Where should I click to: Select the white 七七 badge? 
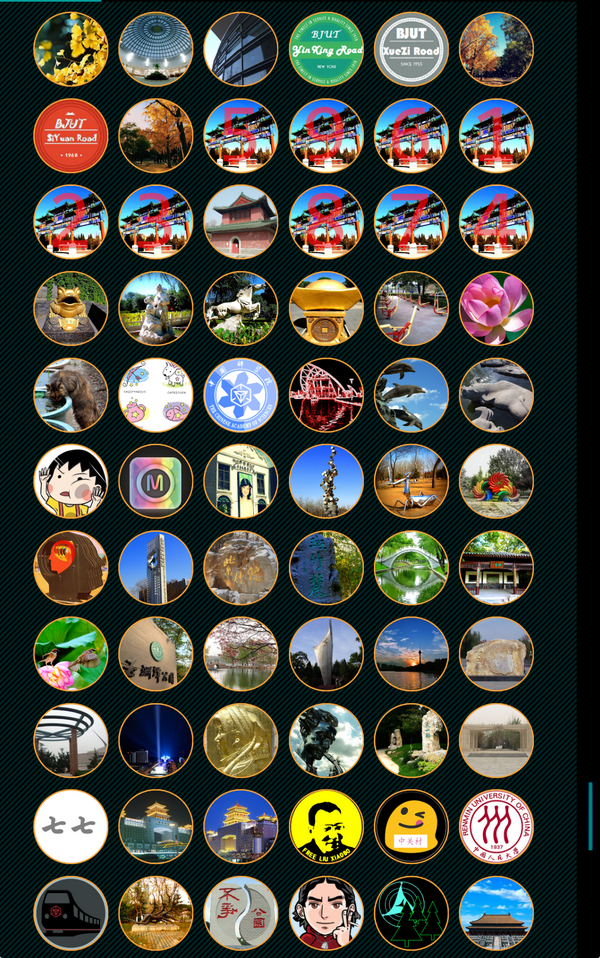tap(71, 827)
